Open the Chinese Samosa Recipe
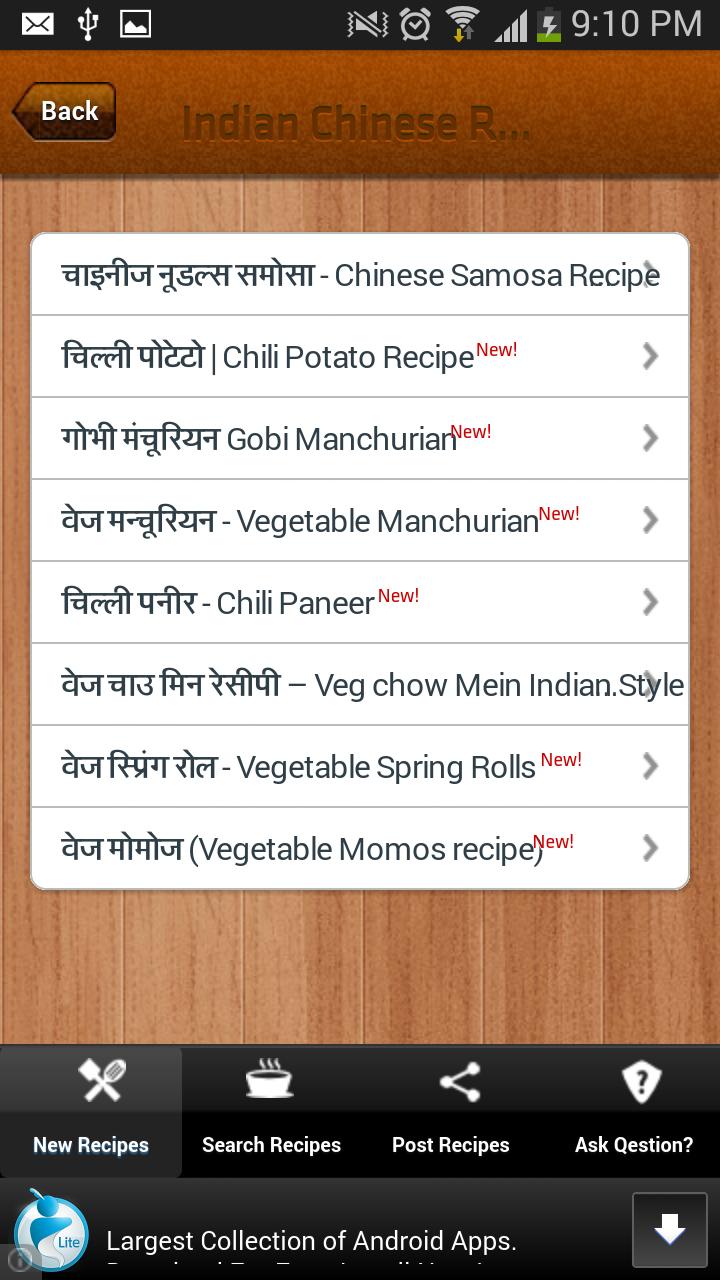This screenshot has width=720, height=1280. pyautogui.click(x=360, y=275)
